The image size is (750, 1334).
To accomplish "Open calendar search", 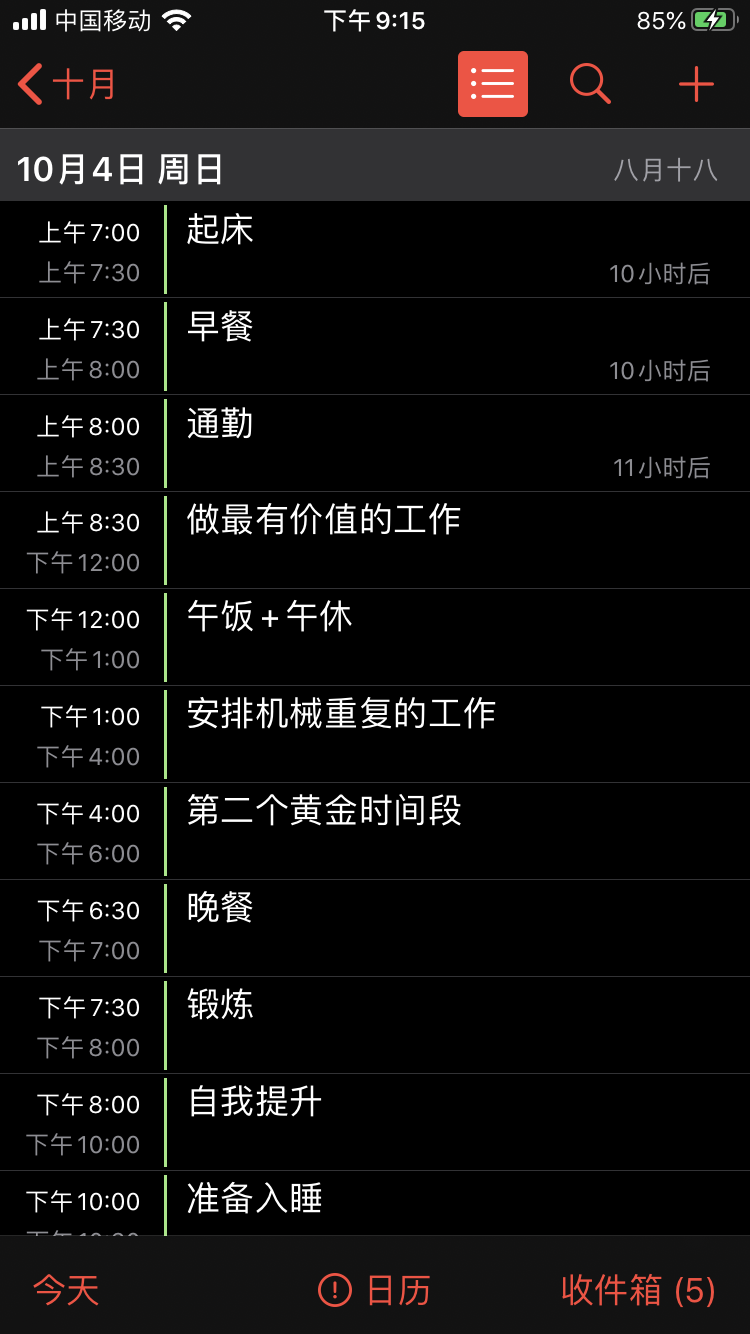I will pyautogui.click(x=590, y=84).
